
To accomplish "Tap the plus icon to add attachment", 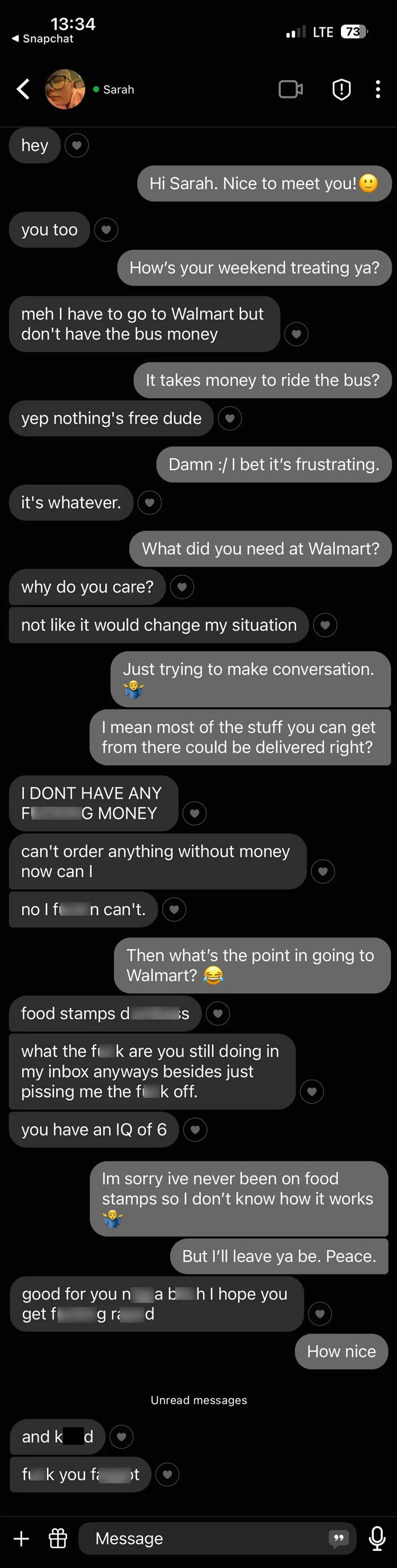I will (22, 1539).
